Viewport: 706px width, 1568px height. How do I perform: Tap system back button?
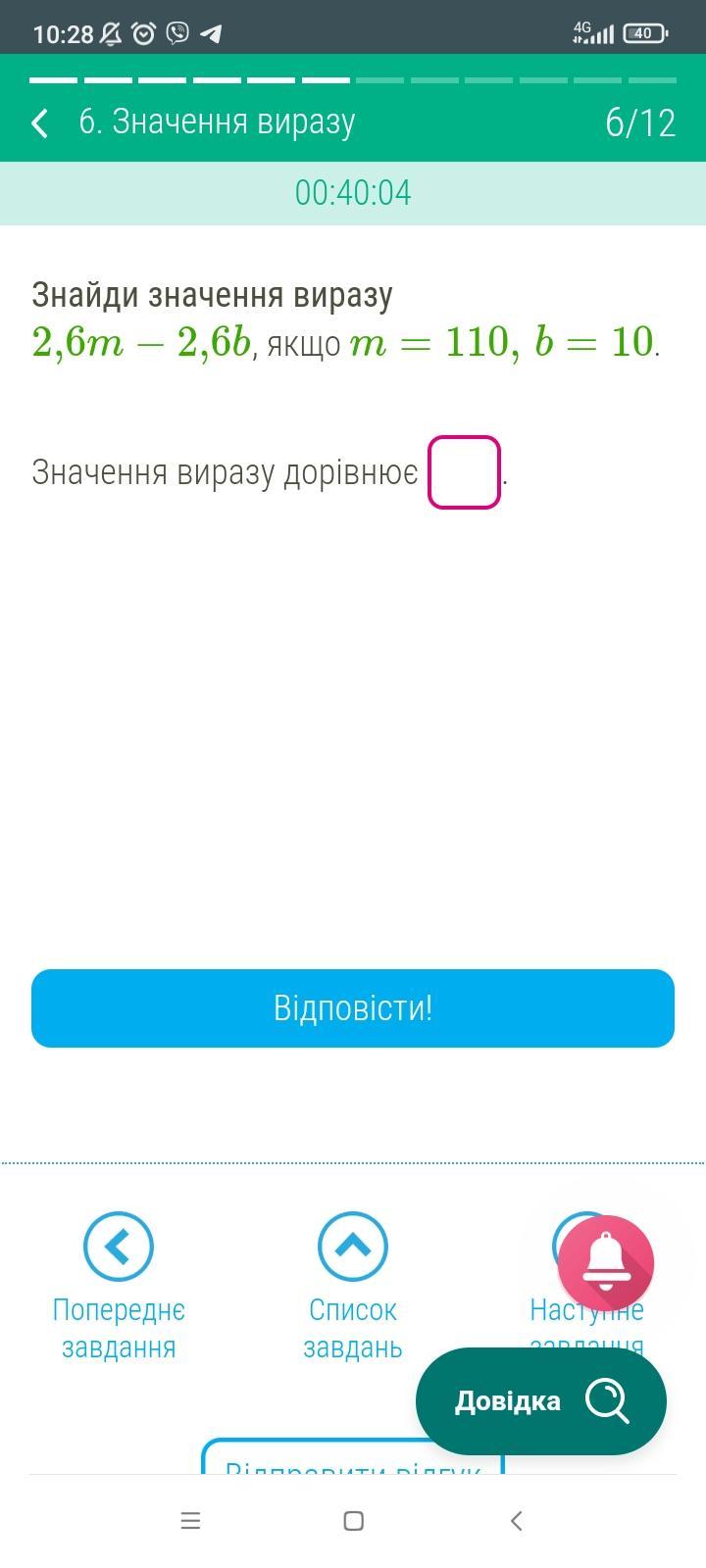point(517,1521)
